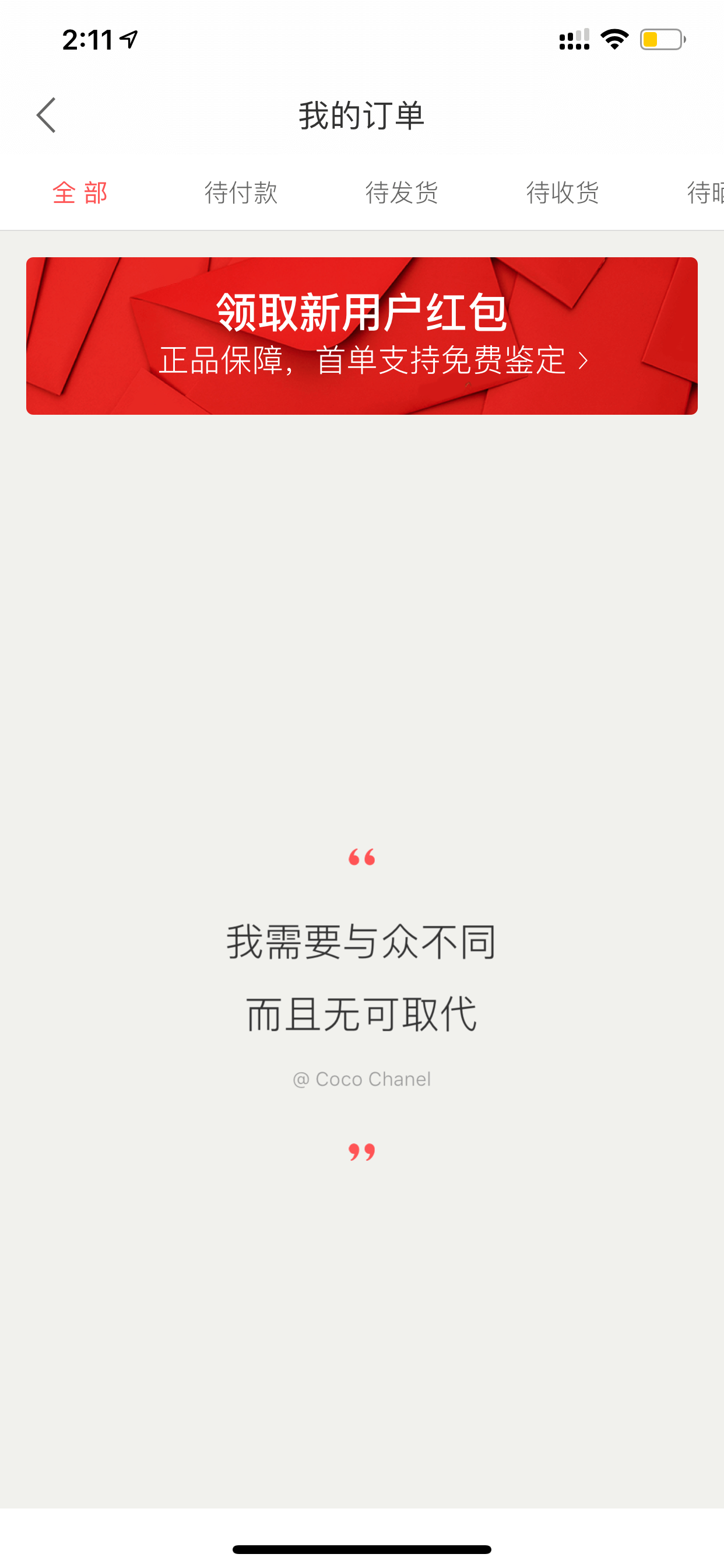The height and width of the screenshot is (1568, 724).
Task: Open the 领取新用户红包 banner
Action: (362, 336)
